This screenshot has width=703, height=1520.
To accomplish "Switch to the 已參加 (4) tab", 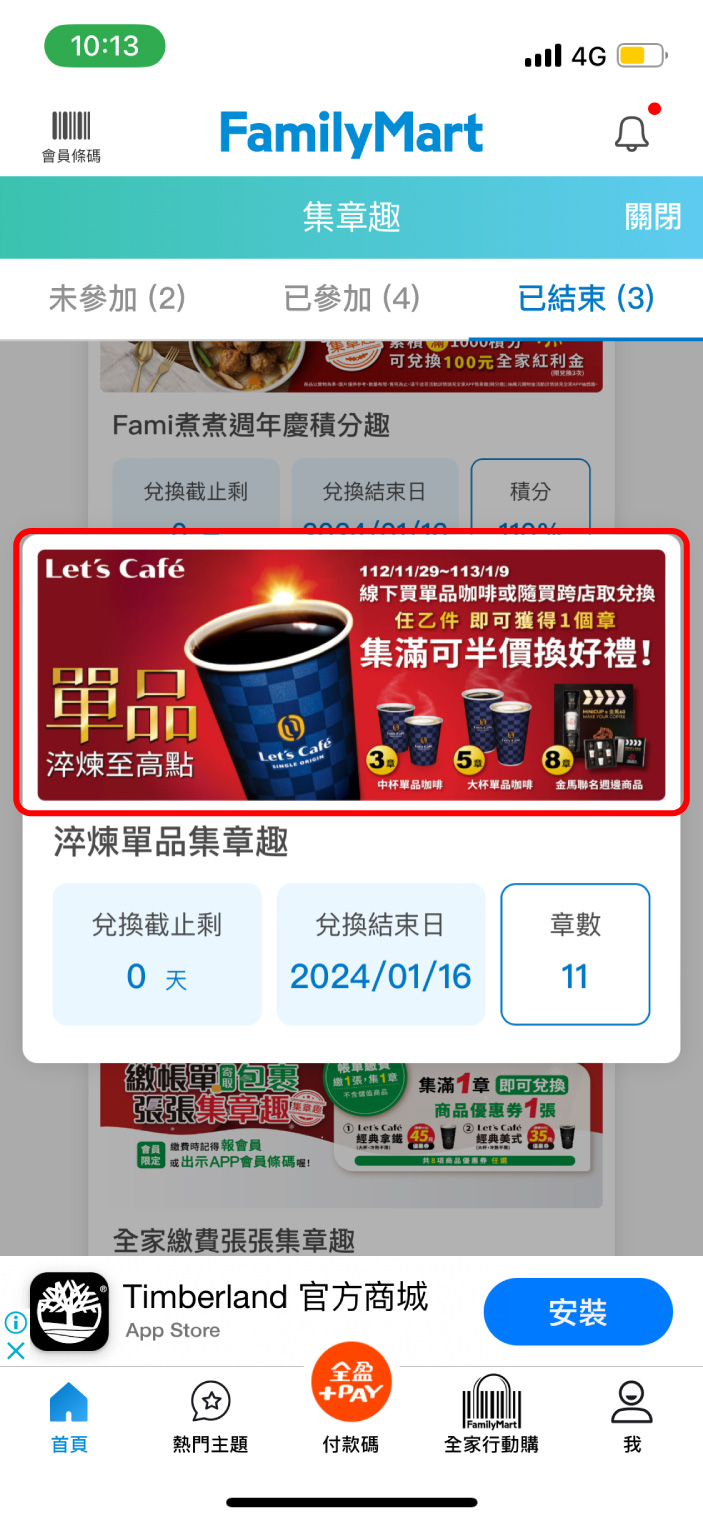I will point(351,298).
